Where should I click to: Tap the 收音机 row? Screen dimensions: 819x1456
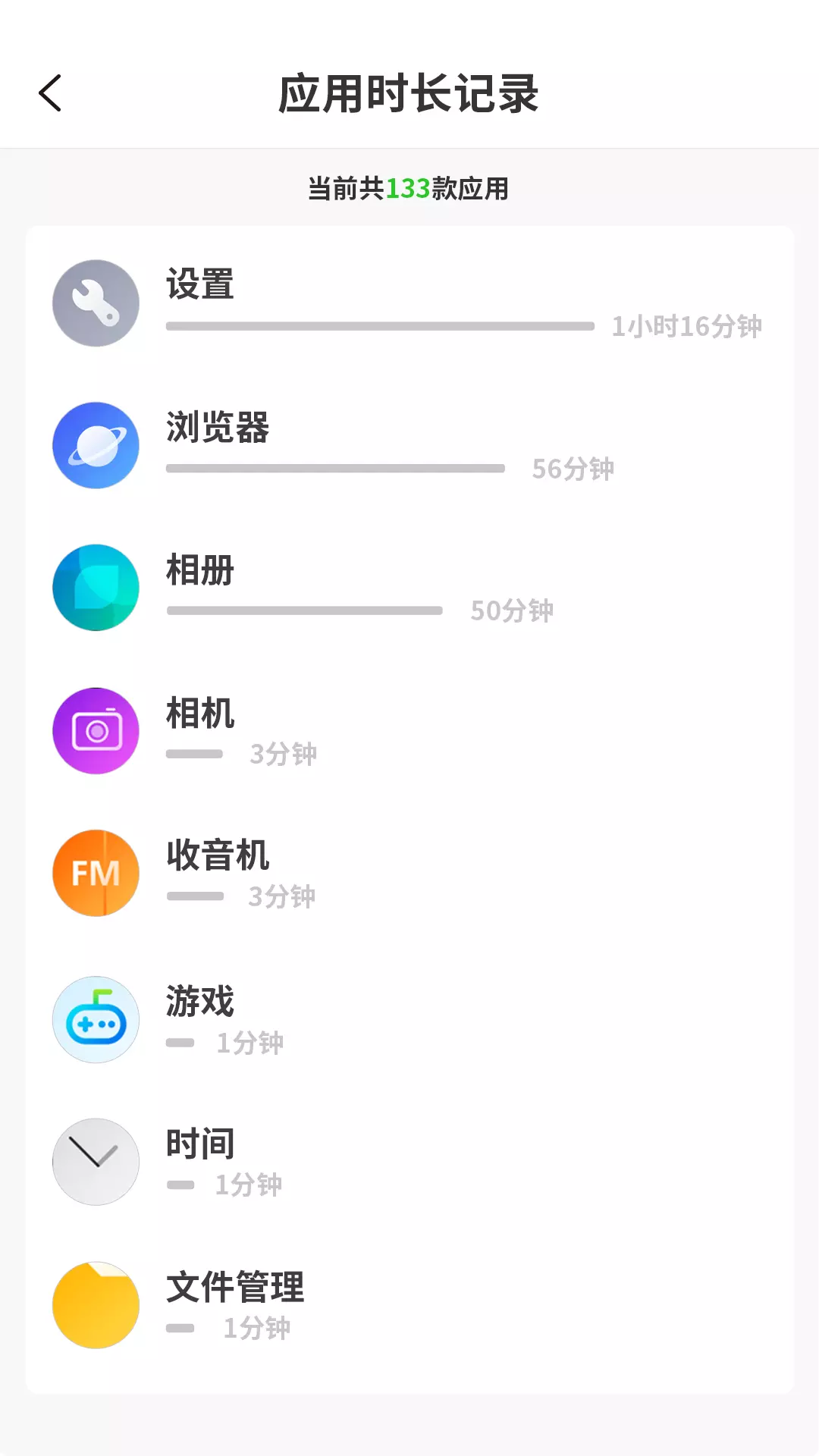(409, 873)
